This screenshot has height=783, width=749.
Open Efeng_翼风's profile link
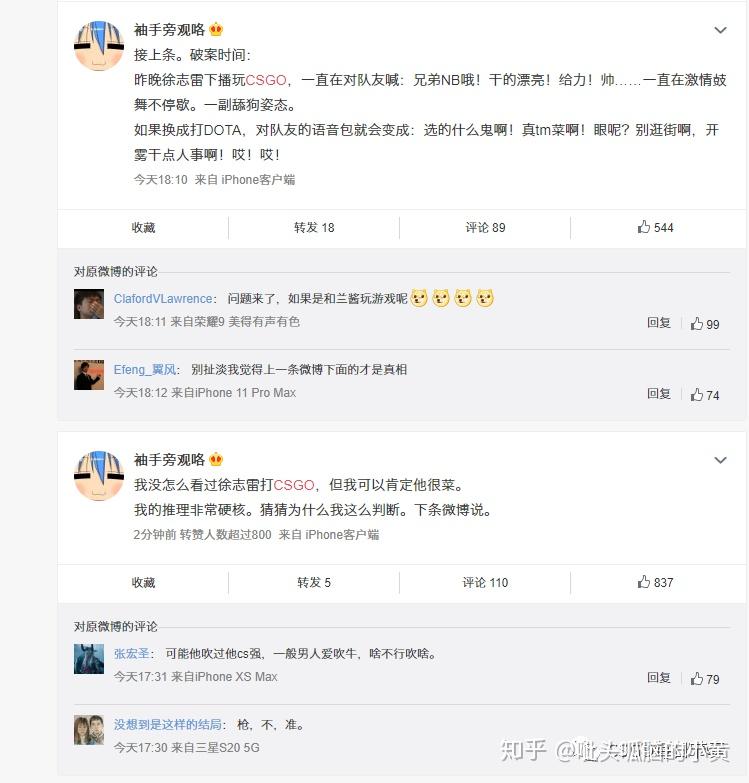tap(145, 369)
